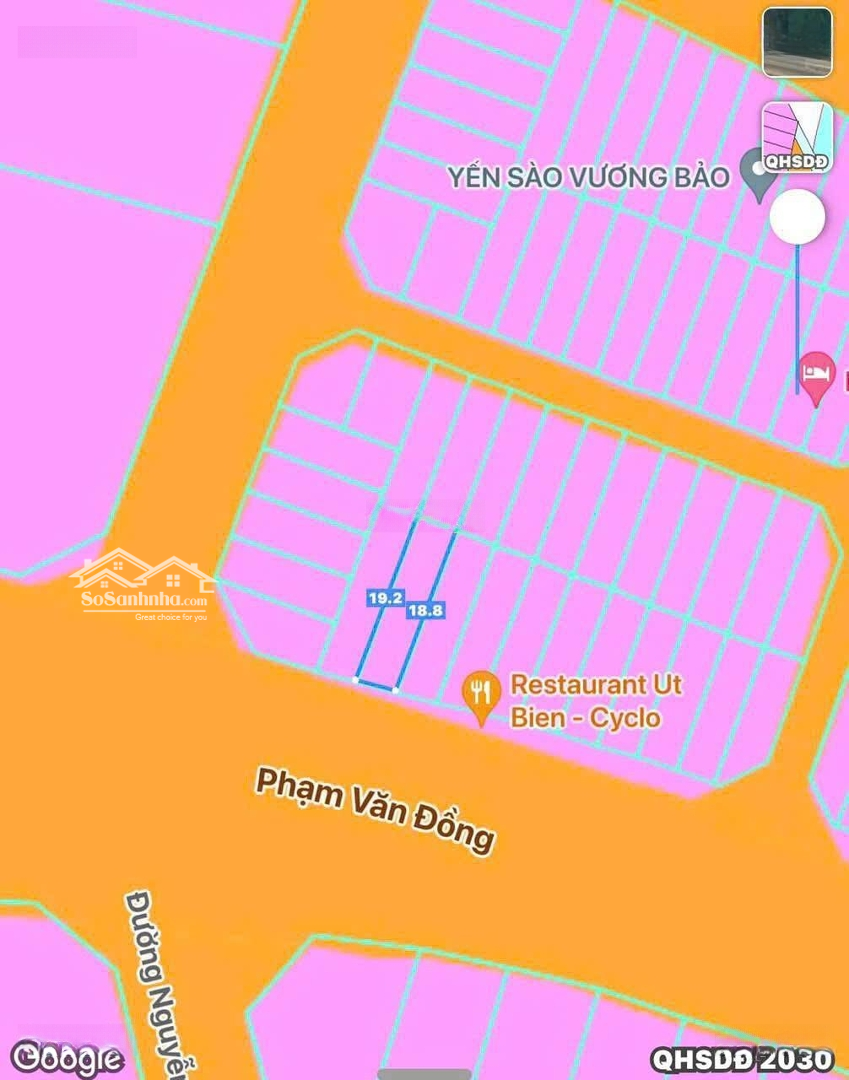This screenshot has height=1080, width=849.
Task: Switch to the satellite map layer thumbnail
Action: point(797,42)
